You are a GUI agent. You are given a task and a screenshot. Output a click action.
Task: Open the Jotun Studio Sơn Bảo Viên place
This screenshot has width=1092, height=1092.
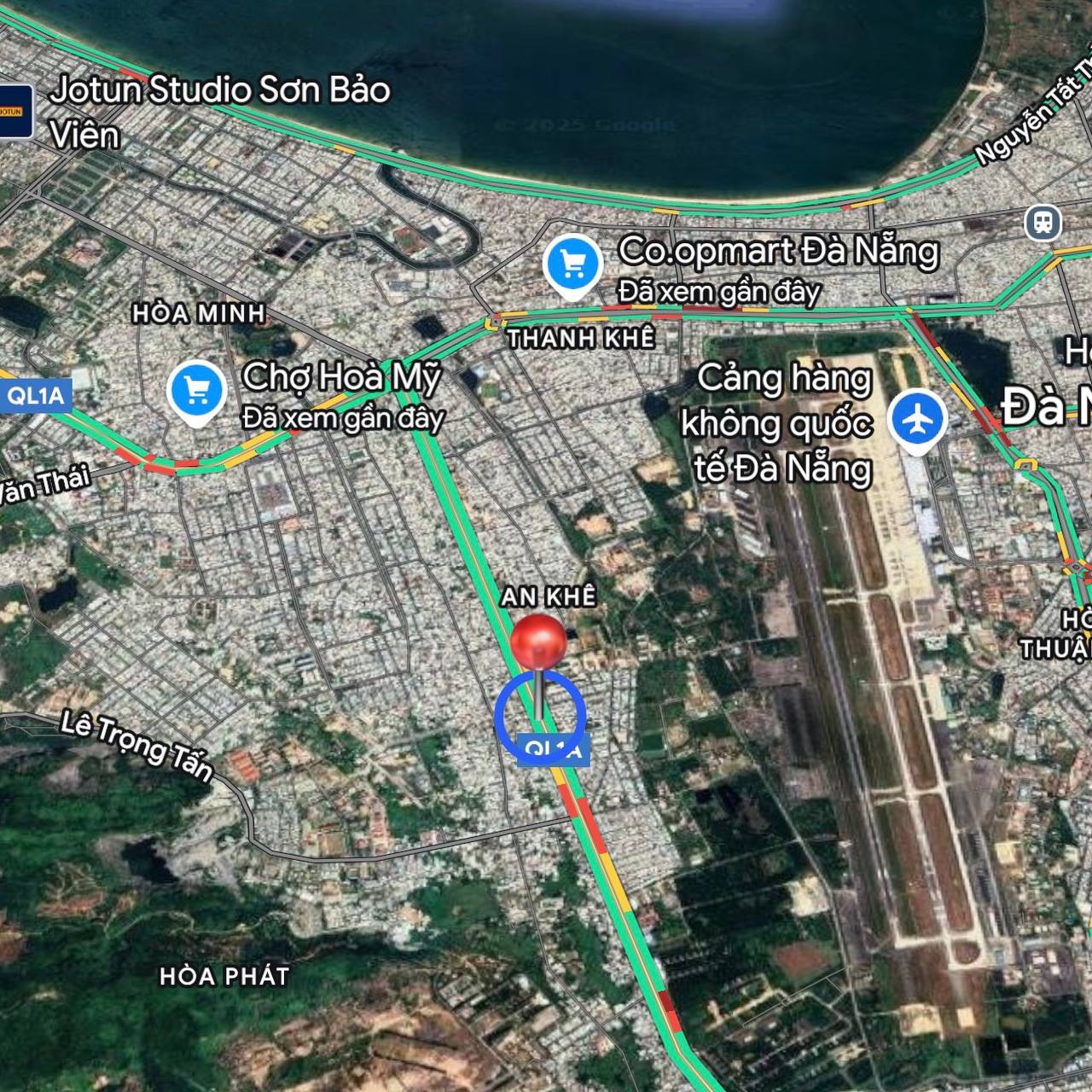point(15,112)
